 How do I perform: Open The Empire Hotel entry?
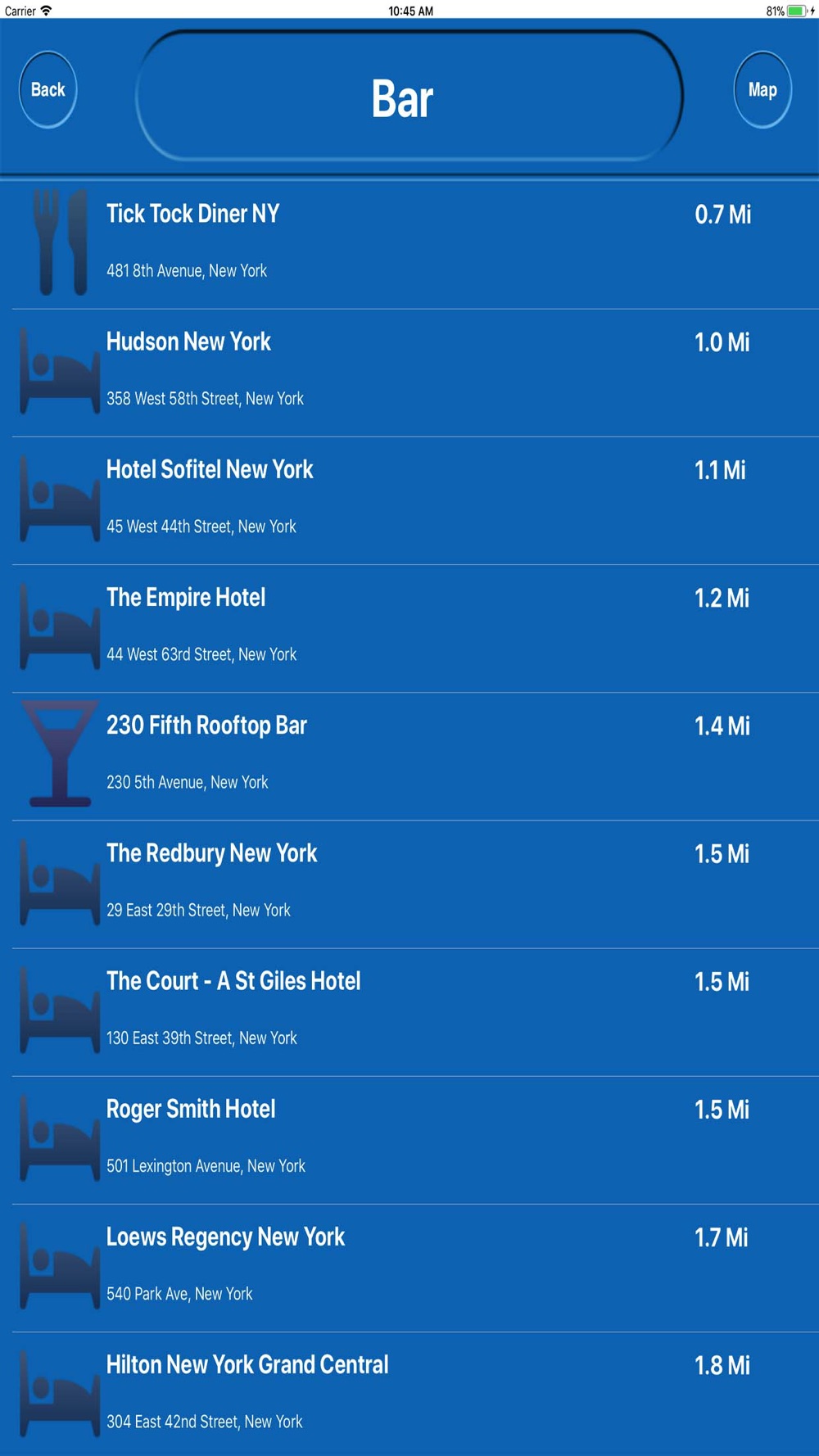(409, 628)
